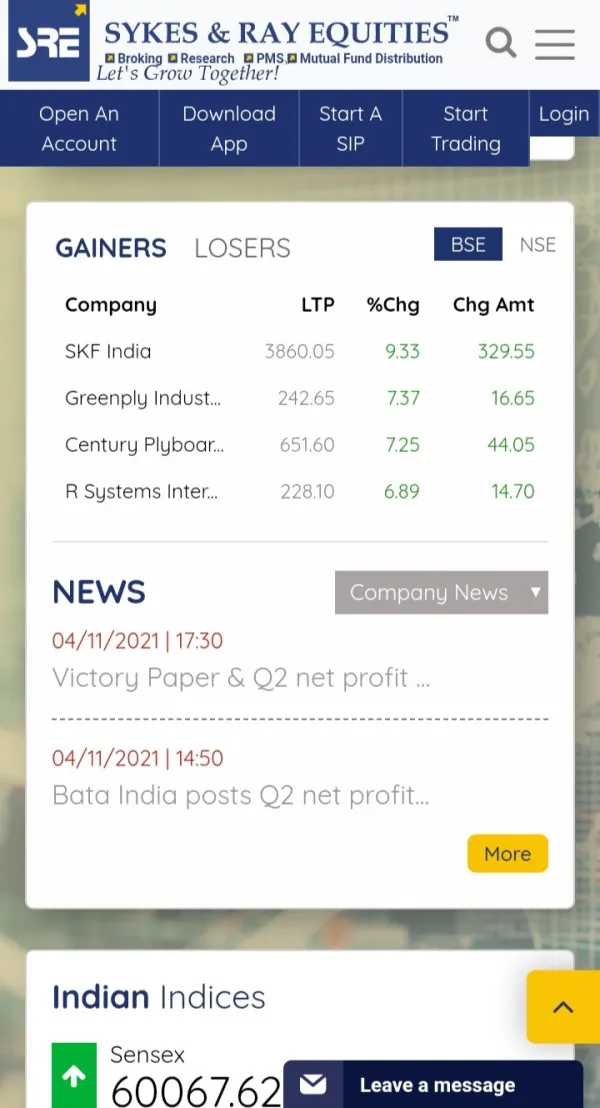Jump back to top with the arrow button

coord(563,1006)
